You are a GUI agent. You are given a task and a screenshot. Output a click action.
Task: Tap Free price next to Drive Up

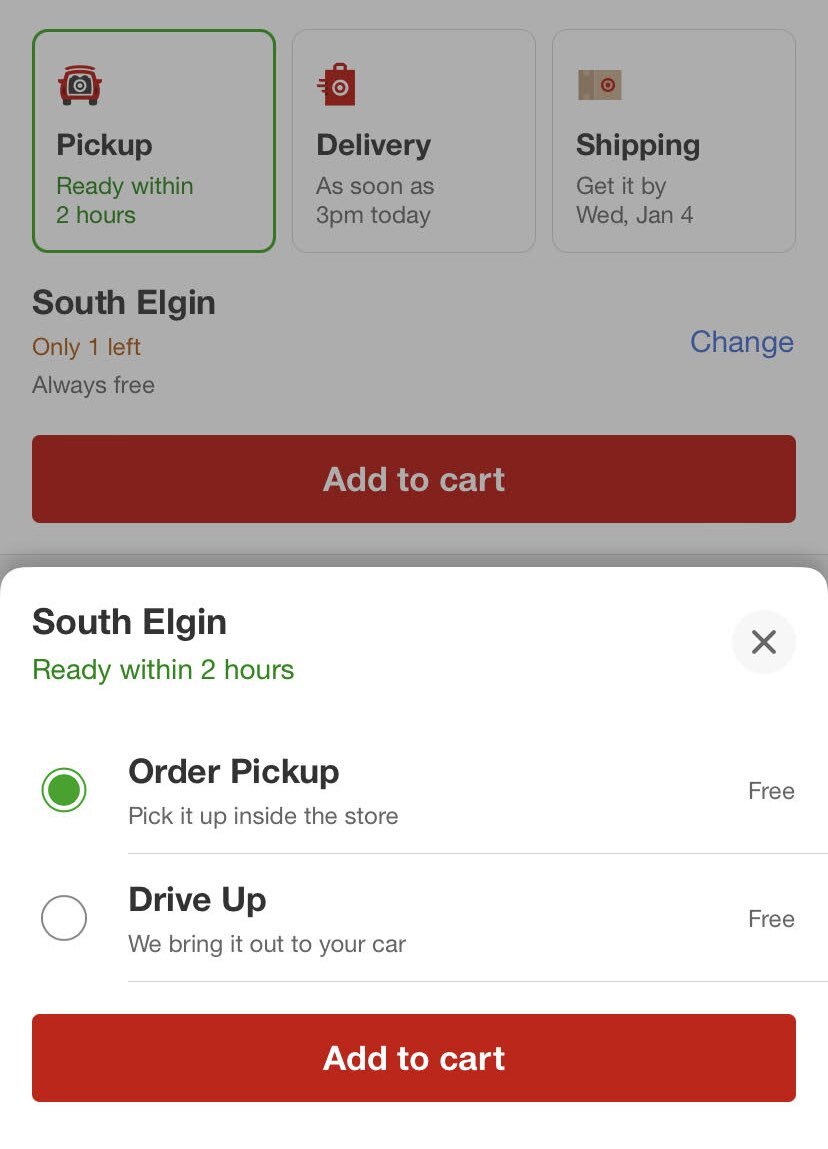click(x=771, y=918)
